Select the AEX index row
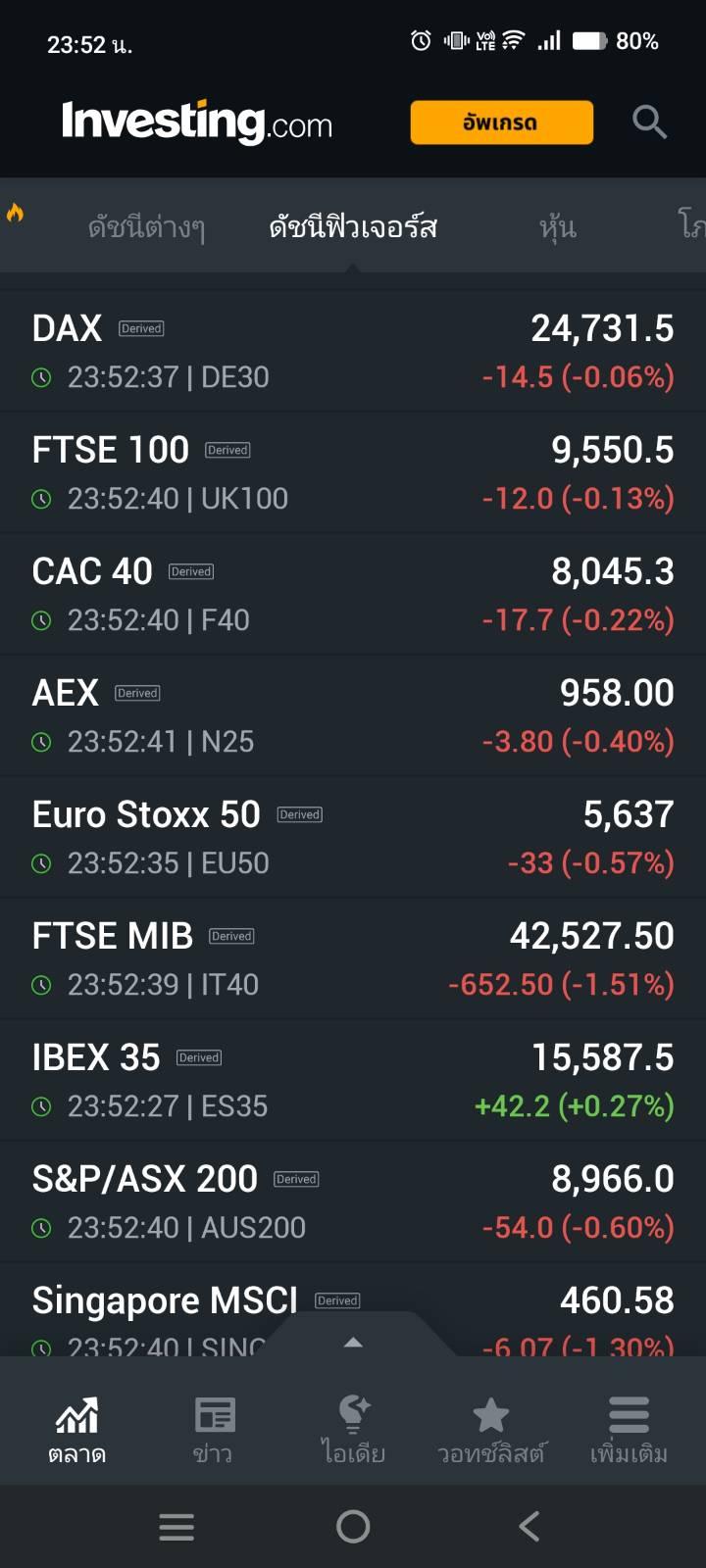Screen dimensions: 706x1568 tap(353, 715)
